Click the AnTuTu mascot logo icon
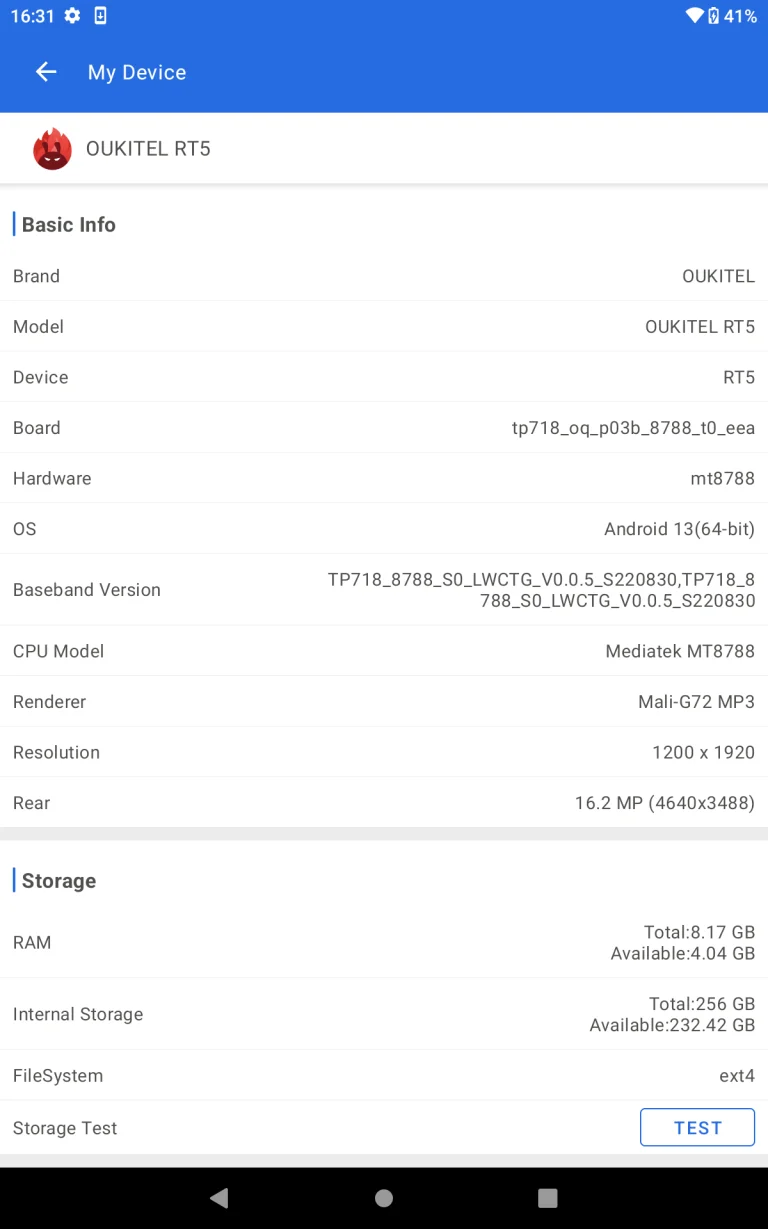This screenshot has width=768, height=1229. (52, 147)
